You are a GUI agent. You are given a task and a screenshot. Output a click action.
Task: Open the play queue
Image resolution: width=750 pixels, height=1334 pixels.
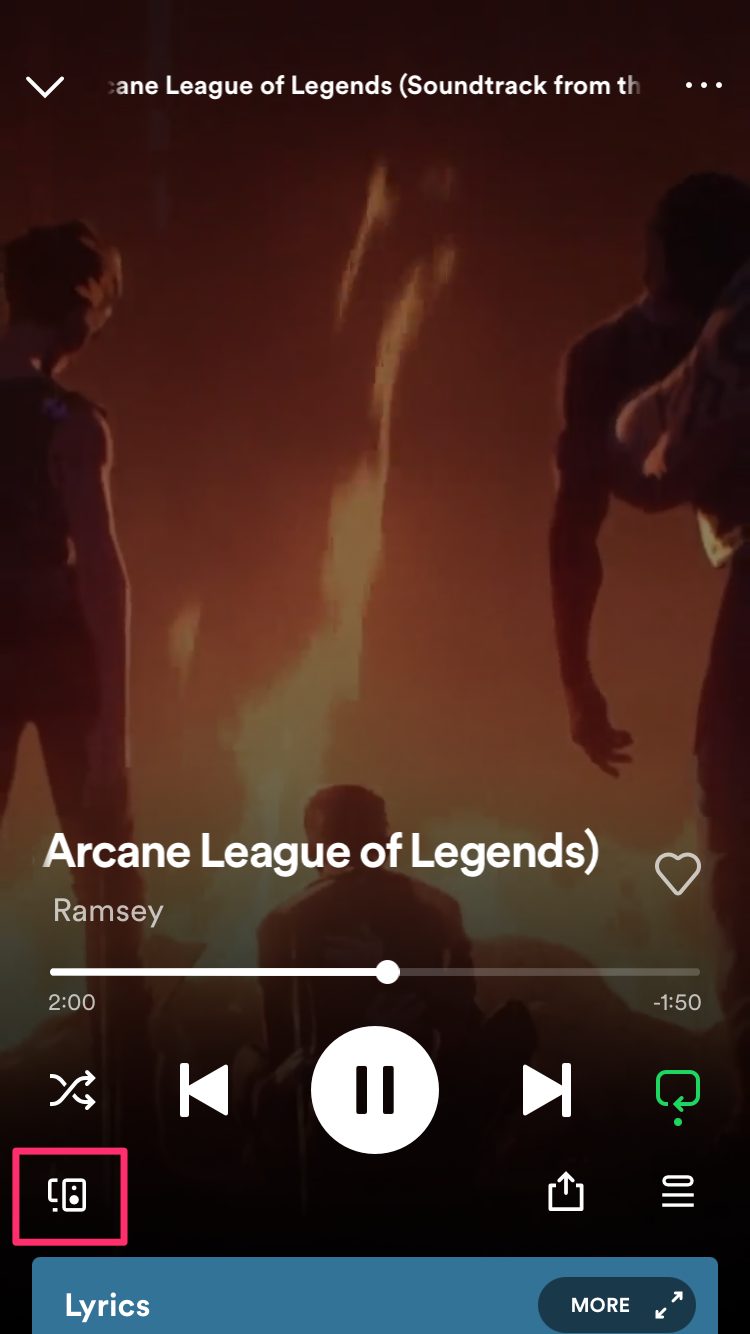(x=677, y=1192)
